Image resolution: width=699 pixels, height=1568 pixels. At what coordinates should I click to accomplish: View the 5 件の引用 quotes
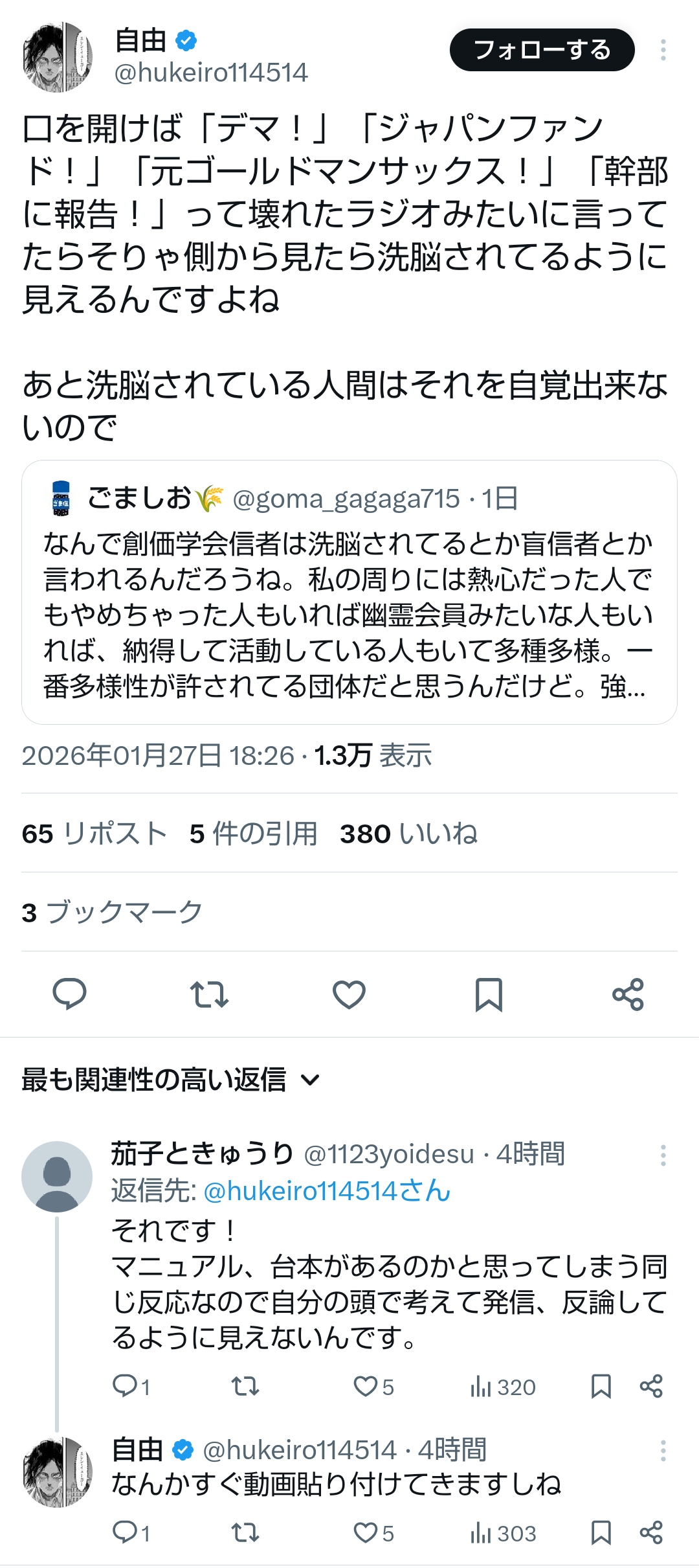253,834
